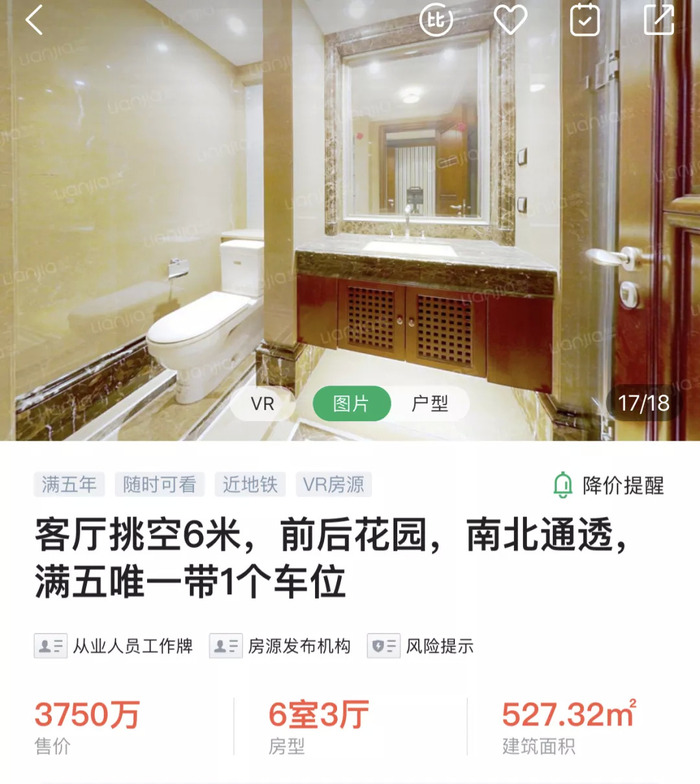
Task: Favorite this house listing
Action: 510,19
